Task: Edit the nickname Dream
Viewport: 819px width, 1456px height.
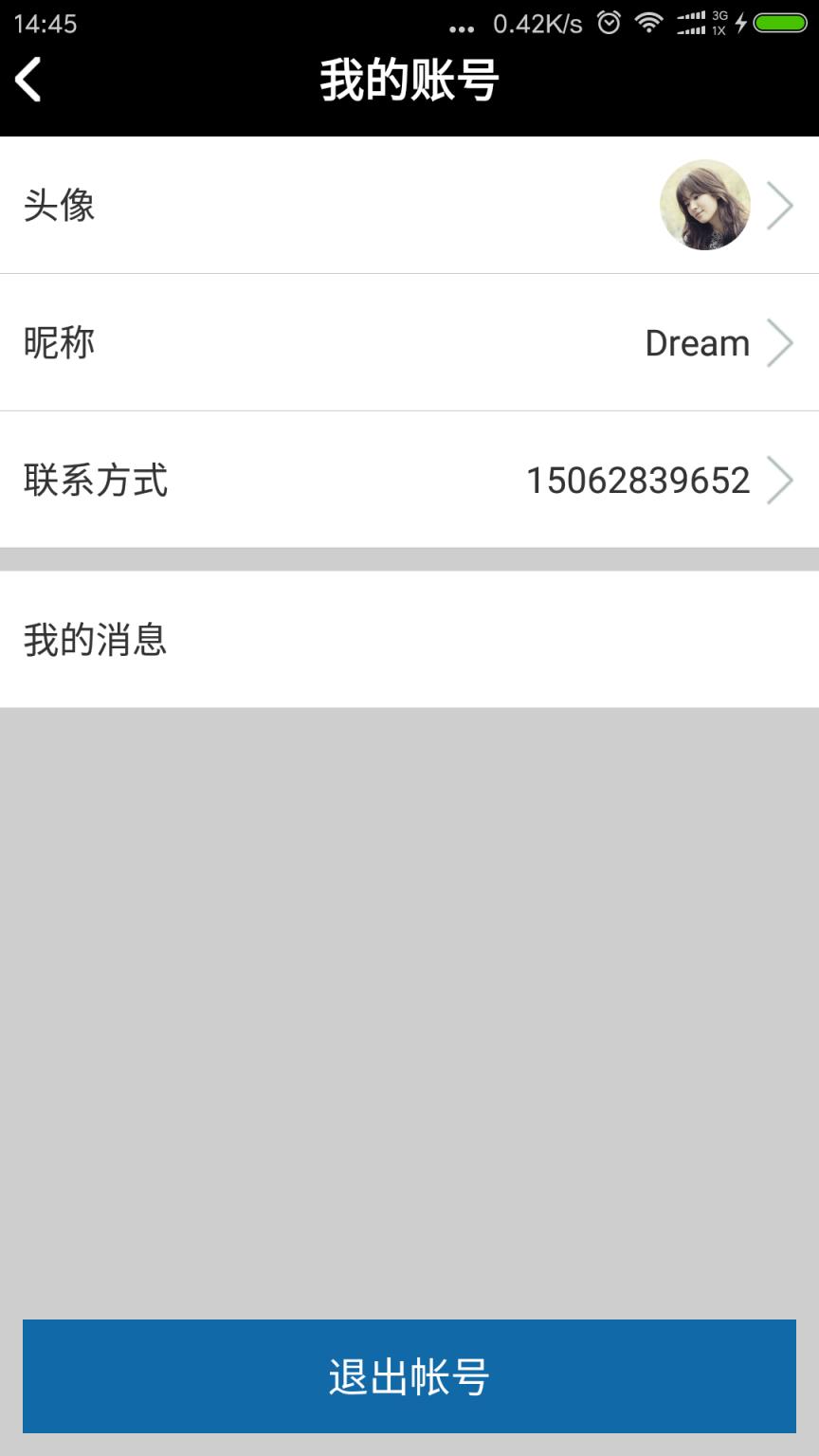Action: [x=697, y=342]
